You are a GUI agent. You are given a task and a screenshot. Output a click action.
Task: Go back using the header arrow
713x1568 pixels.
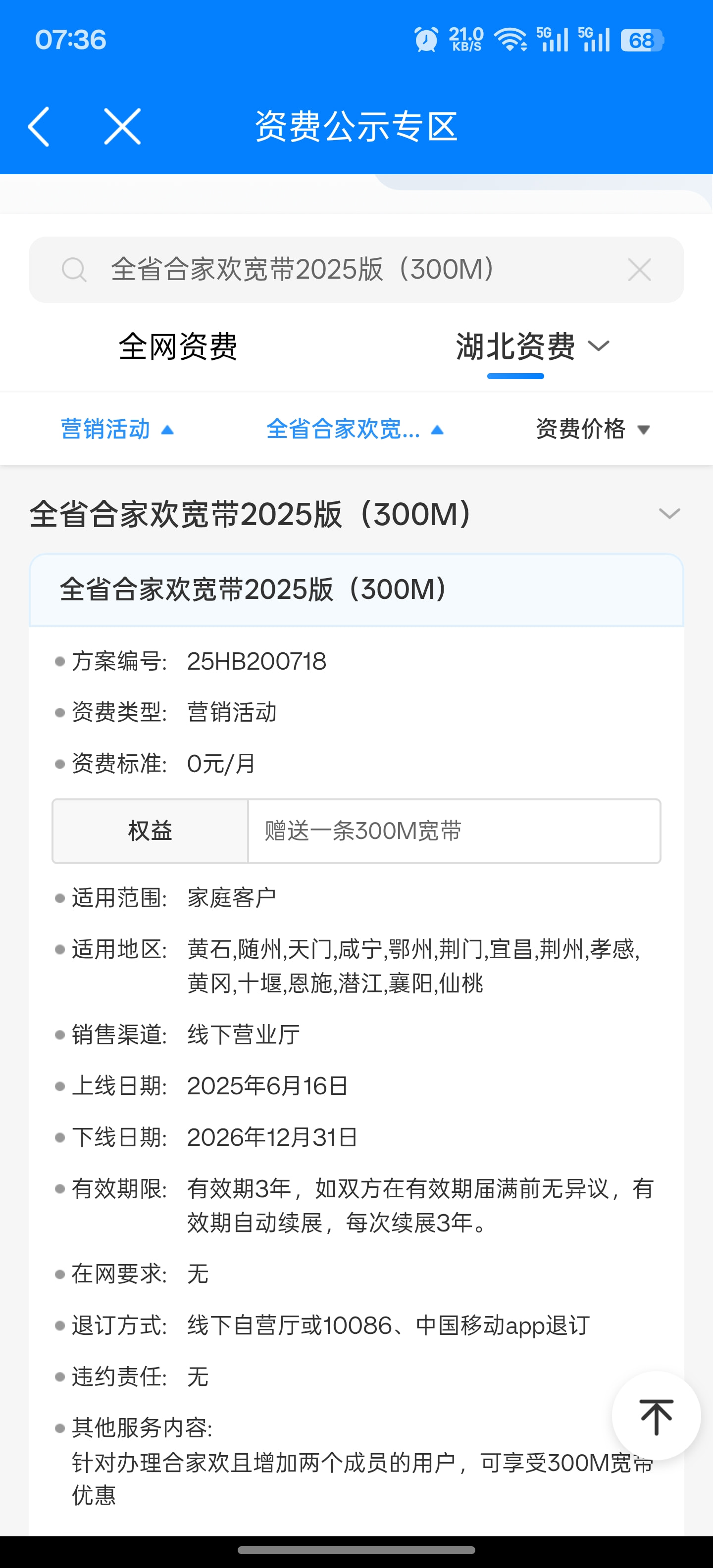pos(38,127)
